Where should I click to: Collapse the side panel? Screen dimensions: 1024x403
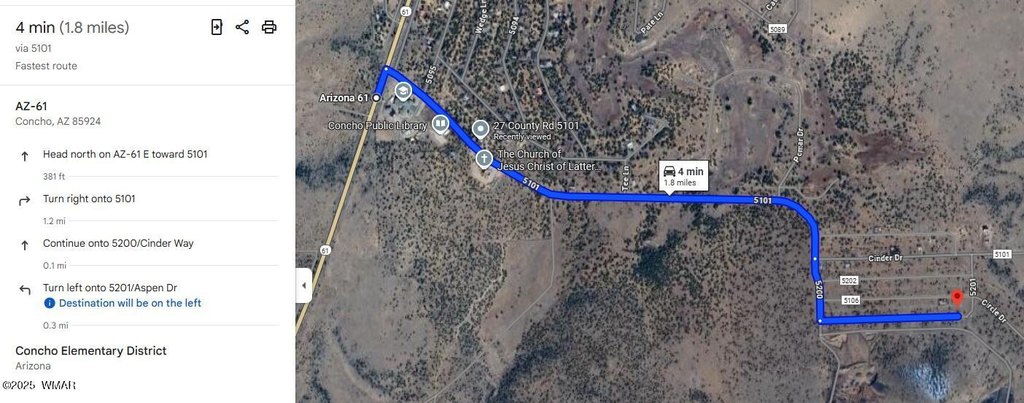(x=303, y=285)
